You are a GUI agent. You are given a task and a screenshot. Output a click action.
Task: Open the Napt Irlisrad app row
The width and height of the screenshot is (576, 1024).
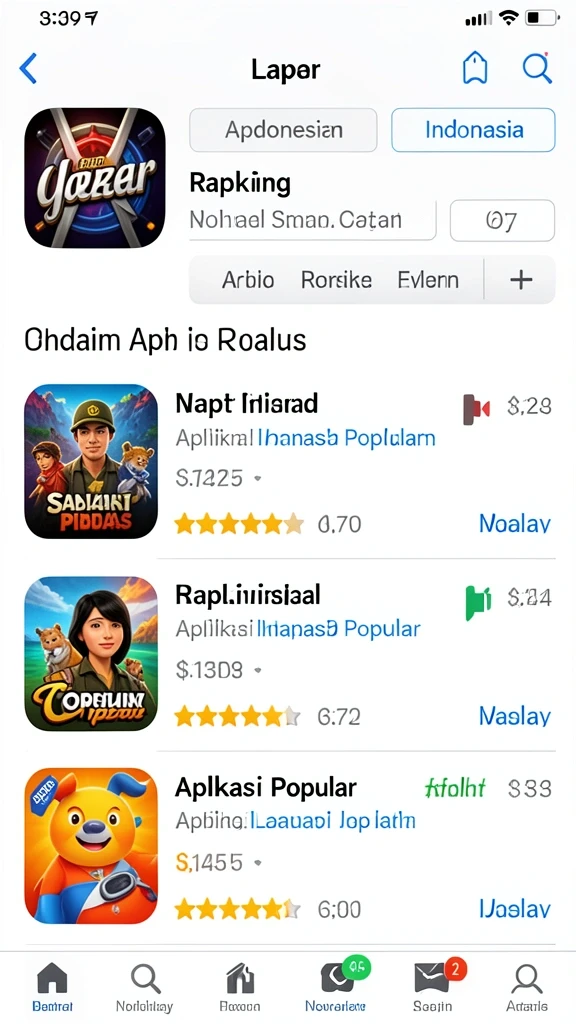click(288, 462)
